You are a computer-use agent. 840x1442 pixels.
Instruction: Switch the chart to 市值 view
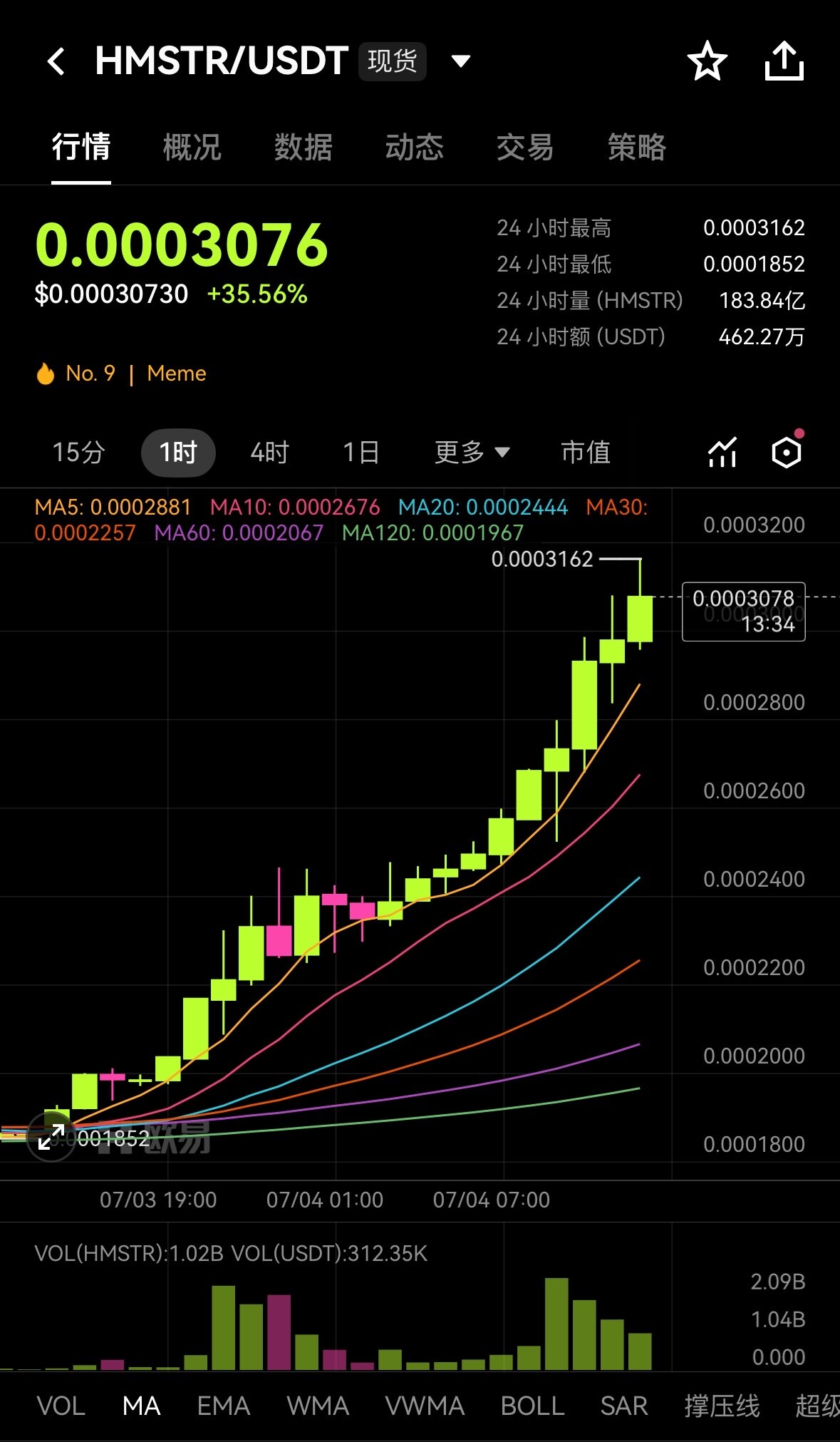(586, 453)
